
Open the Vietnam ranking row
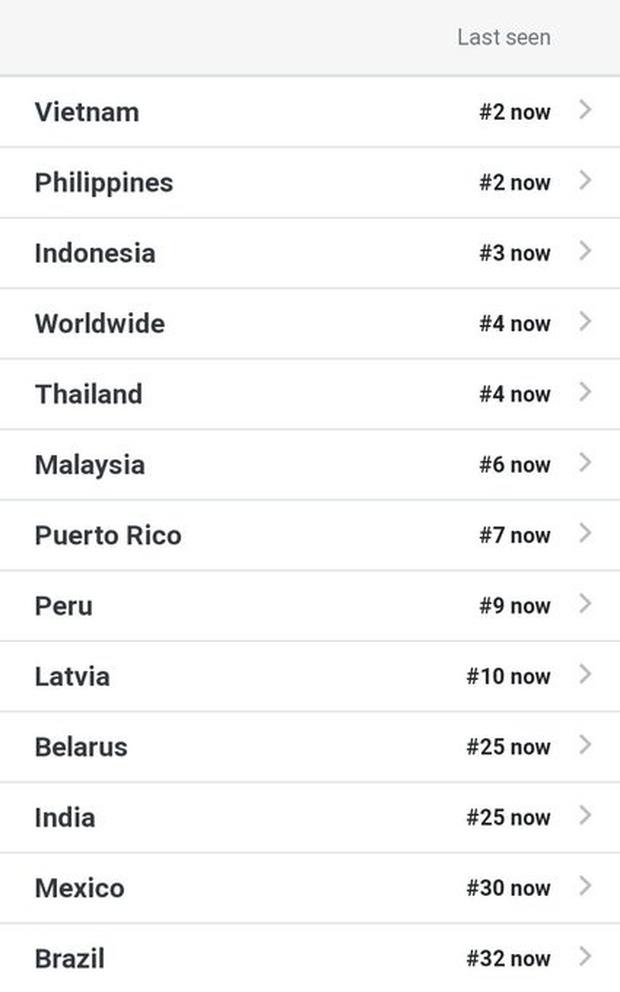pos(310,112)
